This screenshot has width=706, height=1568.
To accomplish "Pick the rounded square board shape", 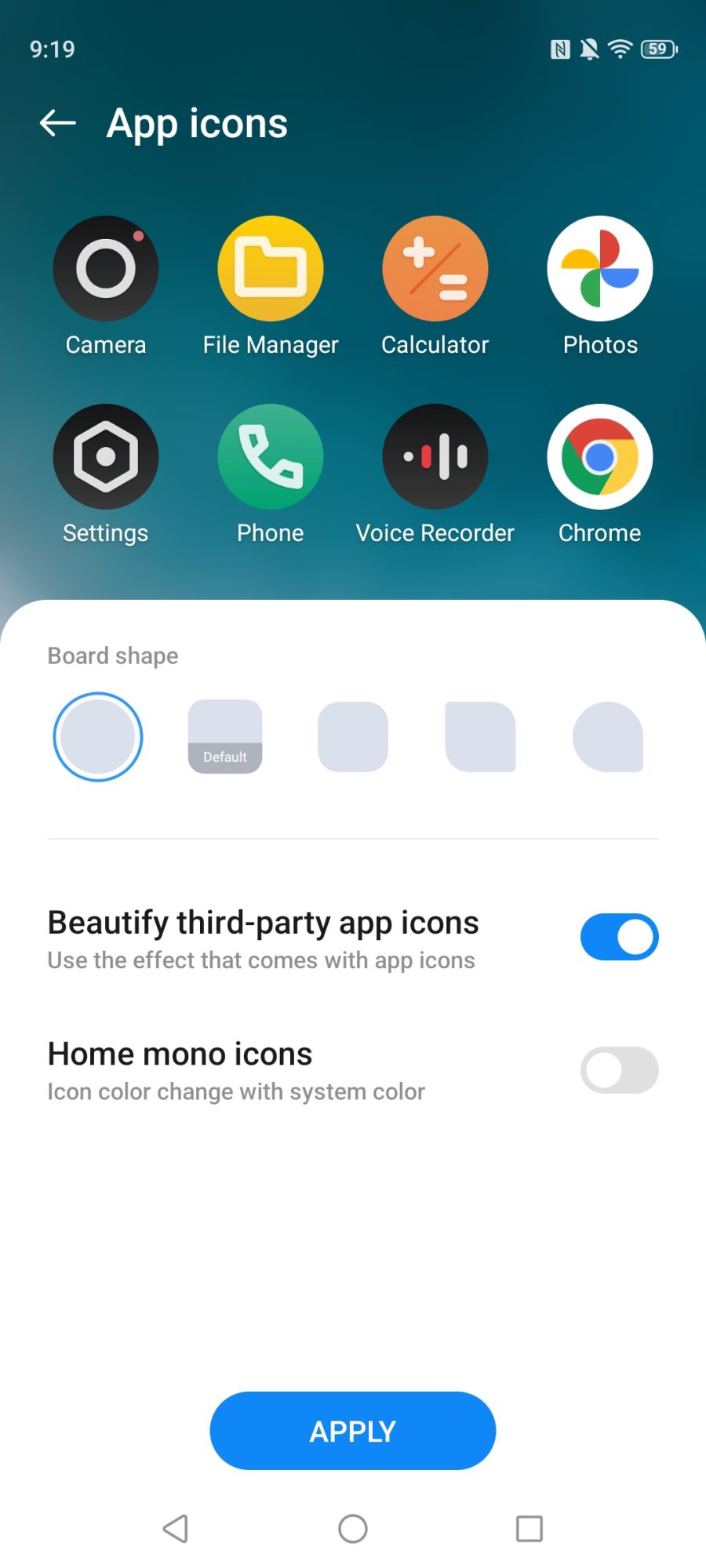I will point(353,737).
